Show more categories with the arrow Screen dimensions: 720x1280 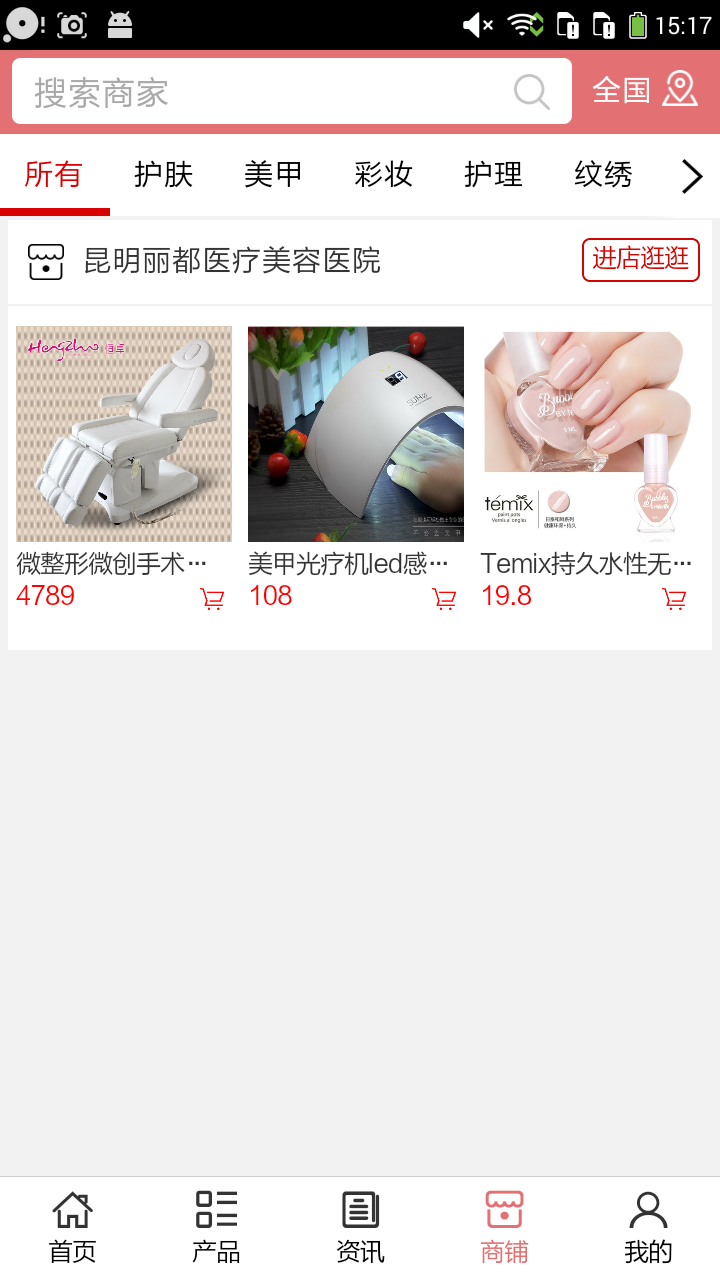pos(692,177)
